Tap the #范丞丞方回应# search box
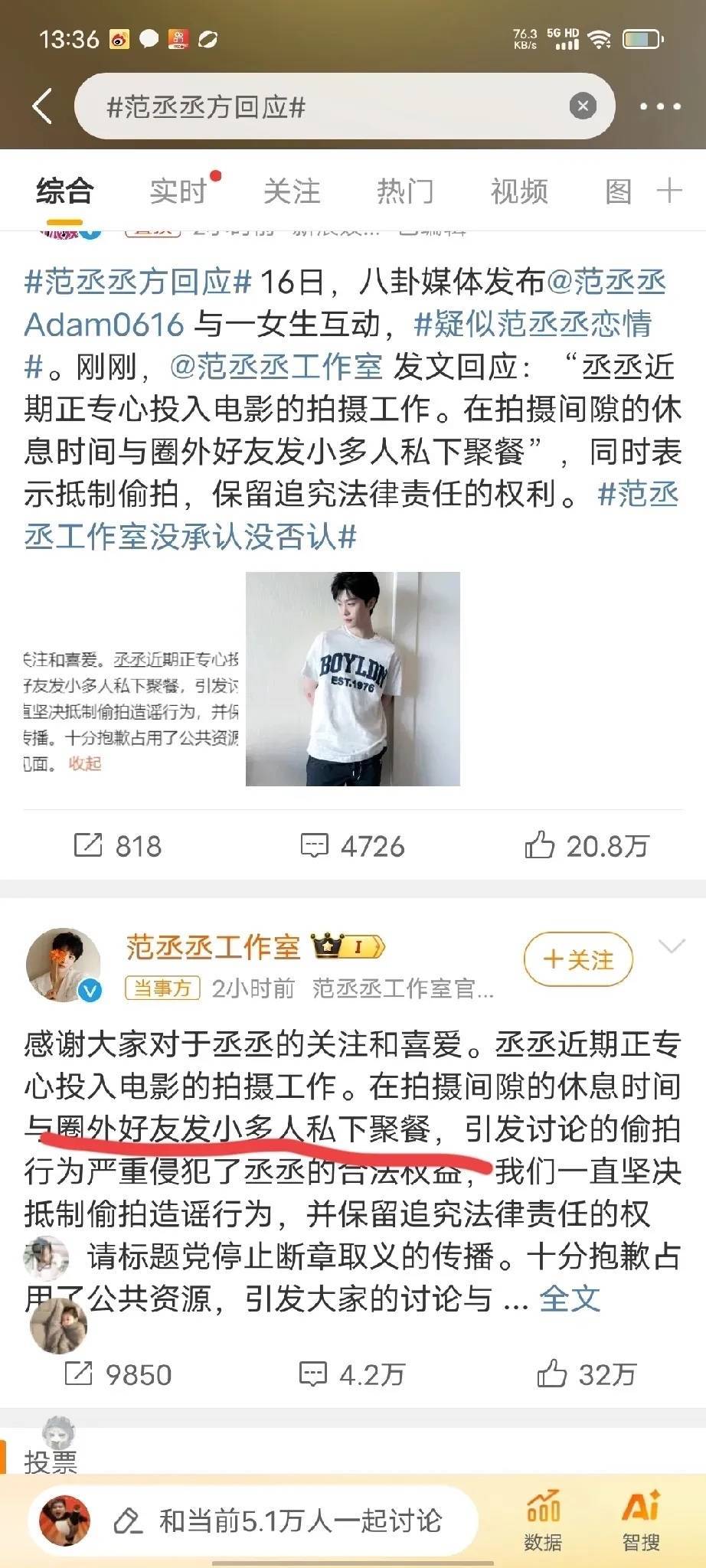 [322, 106]
